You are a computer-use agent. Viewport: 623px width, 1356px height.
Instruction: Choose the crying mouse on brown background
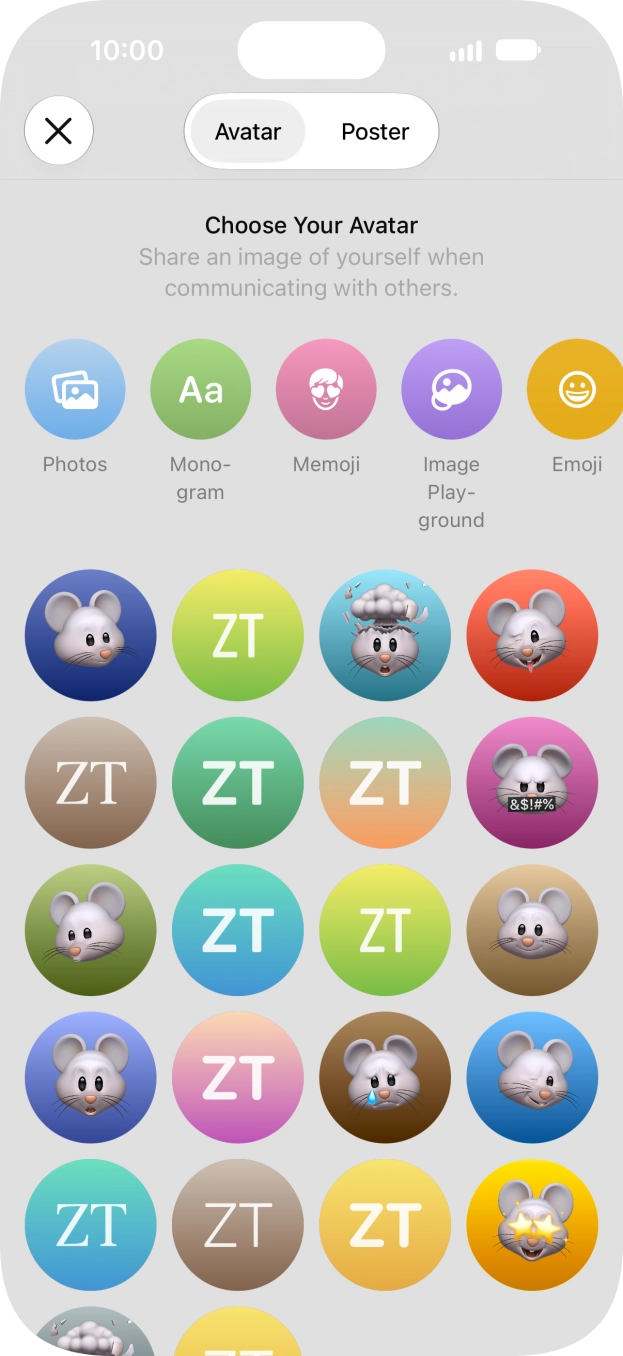click(x=385, y=1078)
